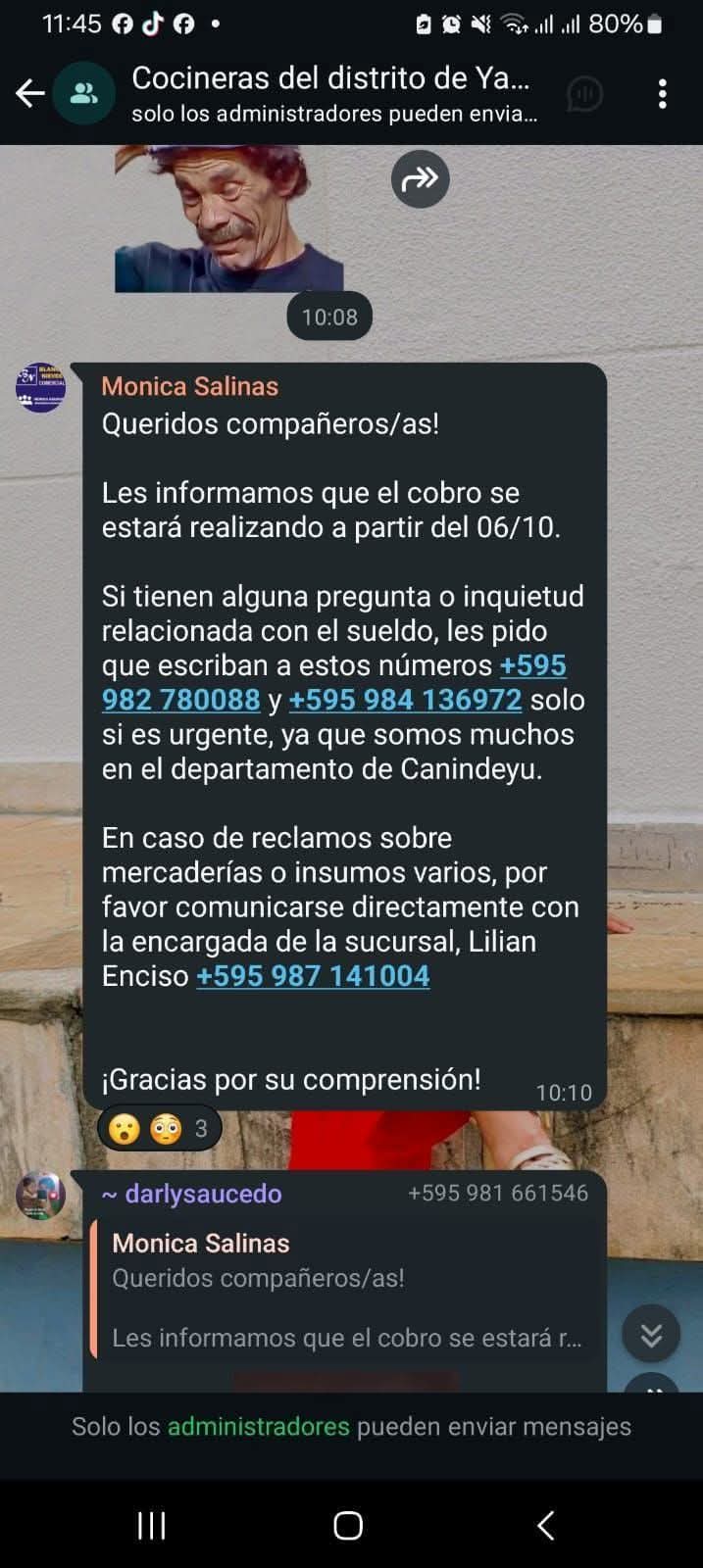
Task: Call Lilian Enciso at +595 987 141004
Action: (x=313, y=976)
